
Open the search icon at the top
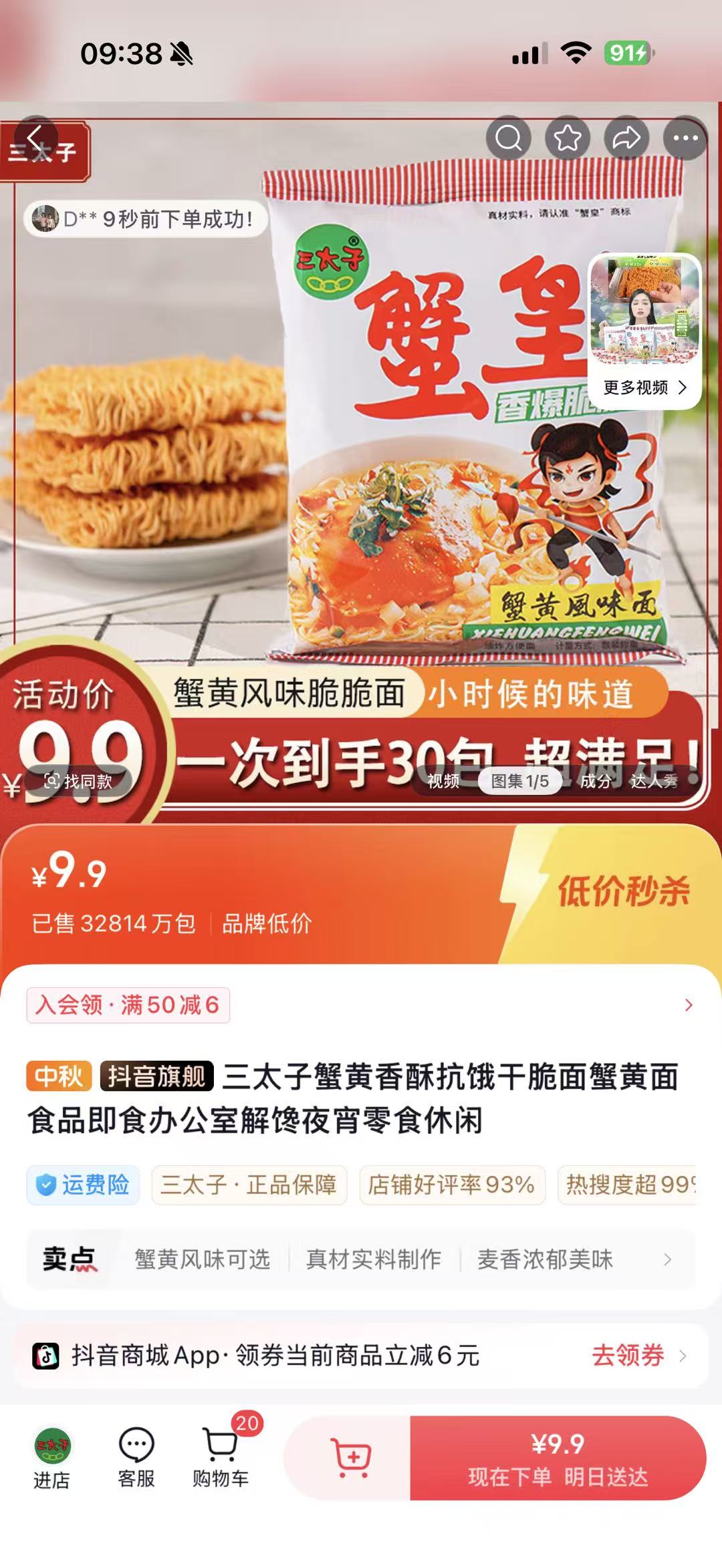click(x=509, y=138)
